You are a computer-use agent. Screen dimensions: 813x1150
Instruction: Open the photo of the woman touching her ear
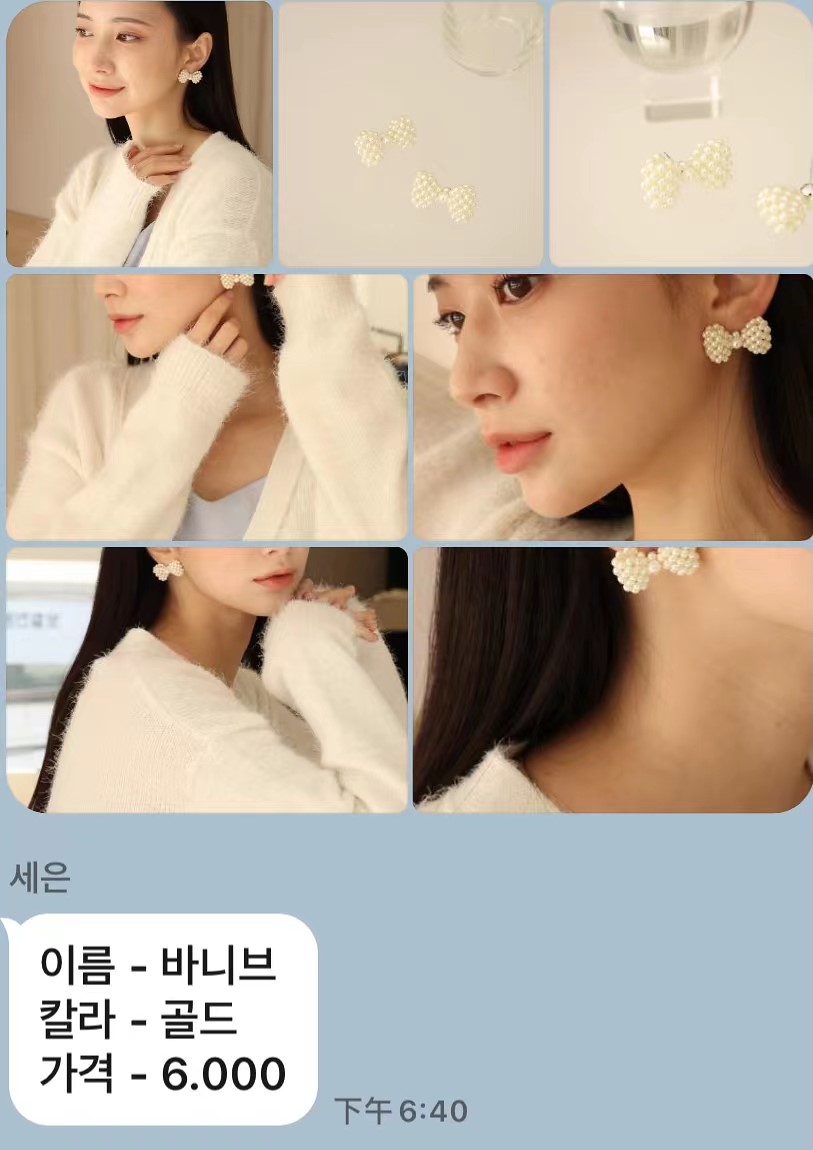click(207, 407)
